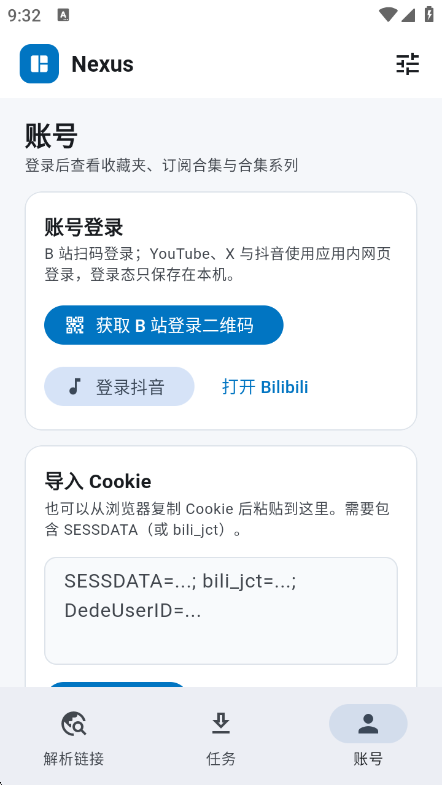Switch to the 任务 tab
The width and height of the screenshot is (442, 785).
[221, 736]
